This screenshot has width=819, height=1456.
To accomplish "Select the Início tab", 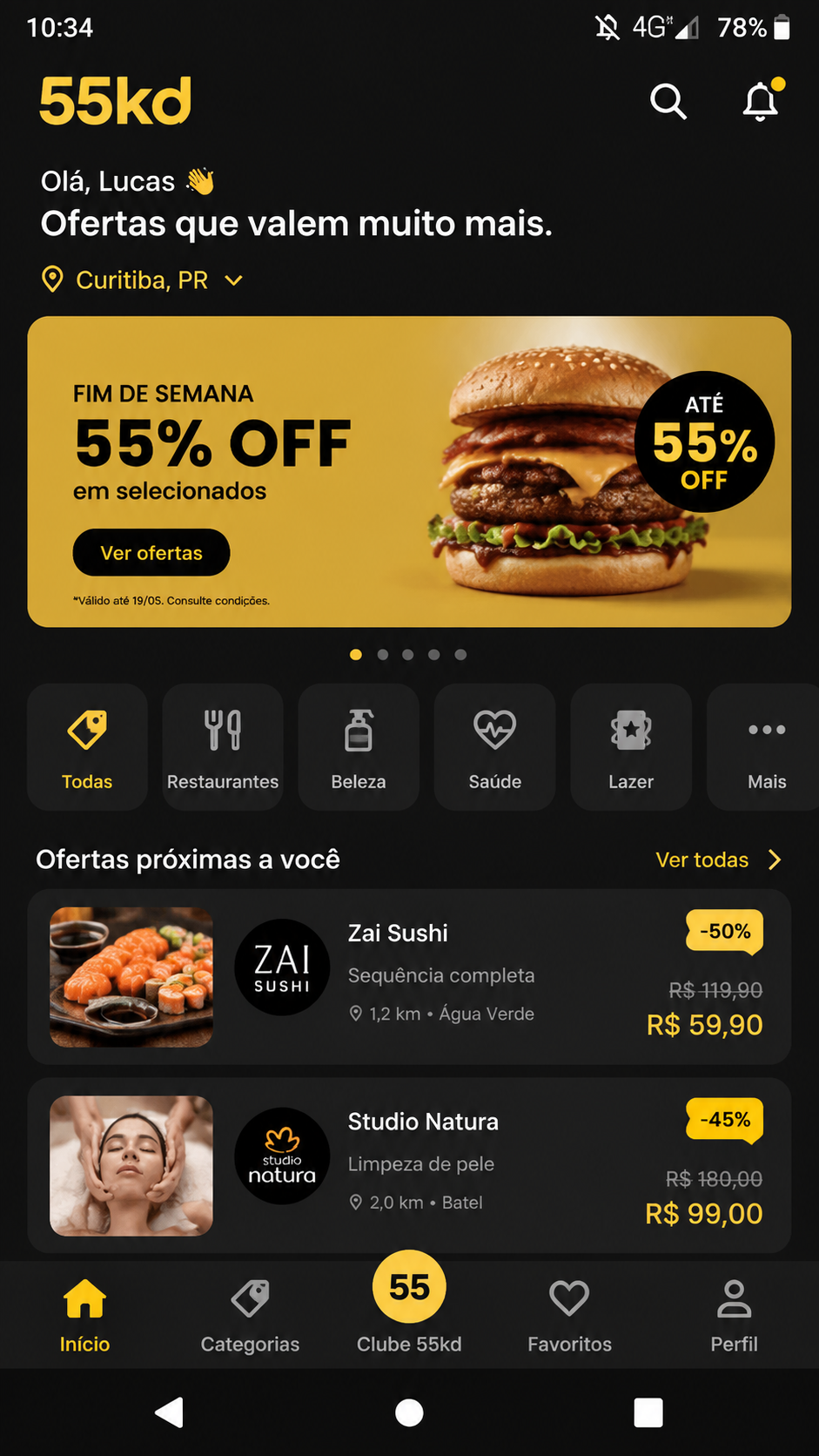I will point(84,1317).
